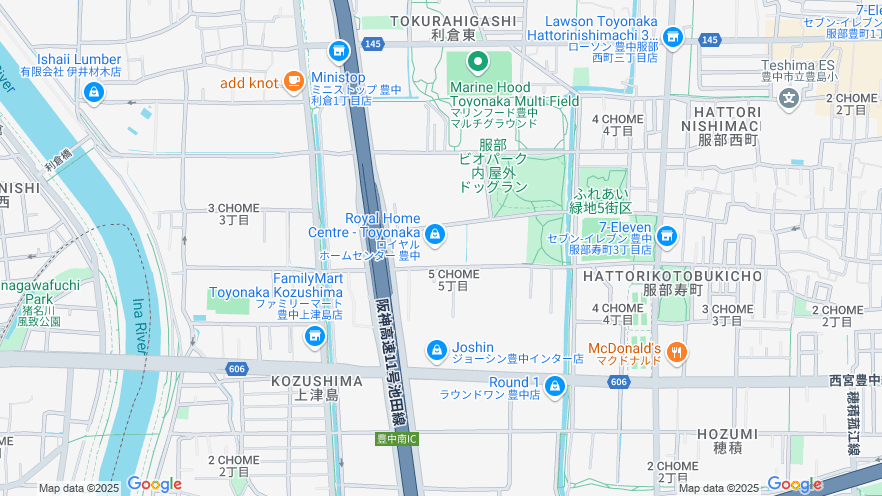882x496 pixels.
Task: Select the McDonald's restaurant marker
Action: tap(677, 350)
